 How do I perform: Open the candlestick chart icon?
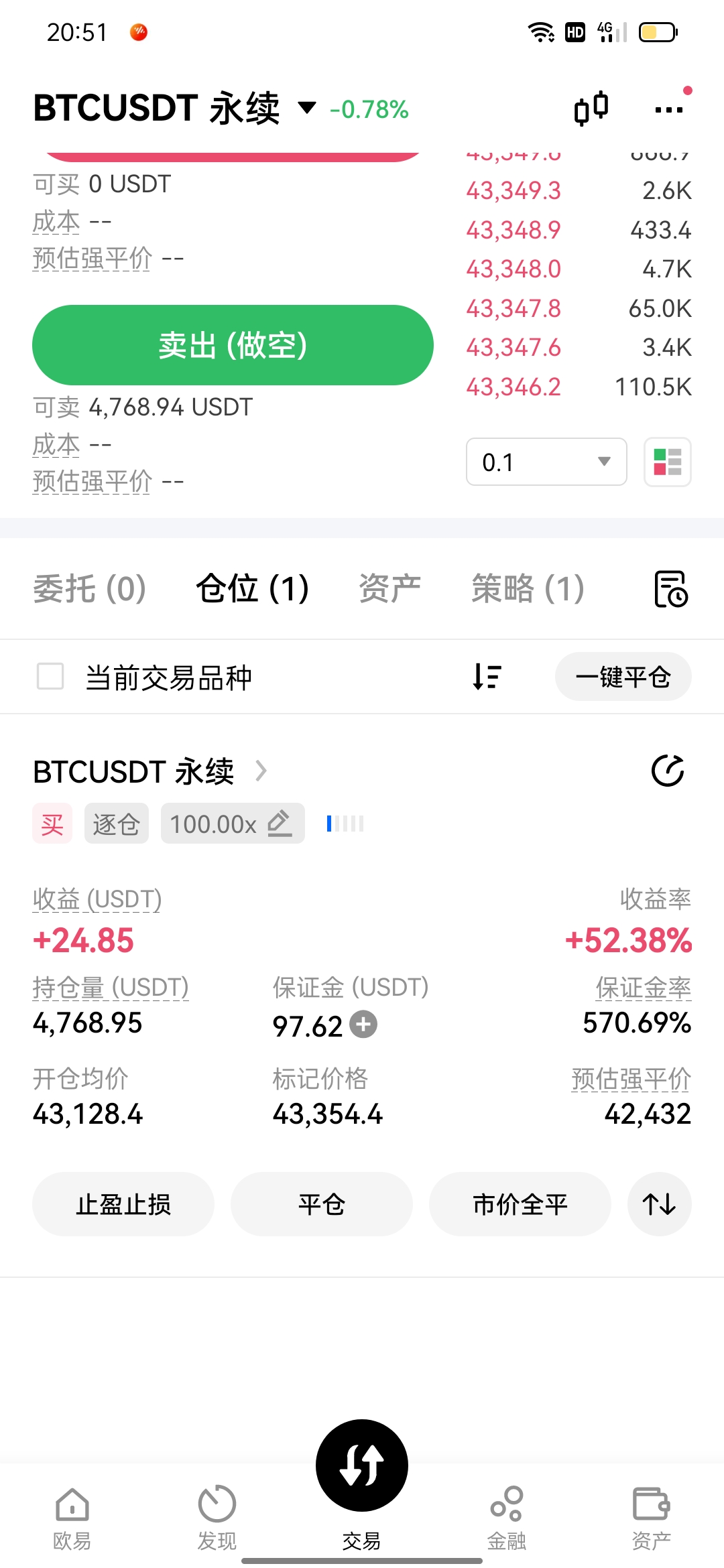[591, 108]
